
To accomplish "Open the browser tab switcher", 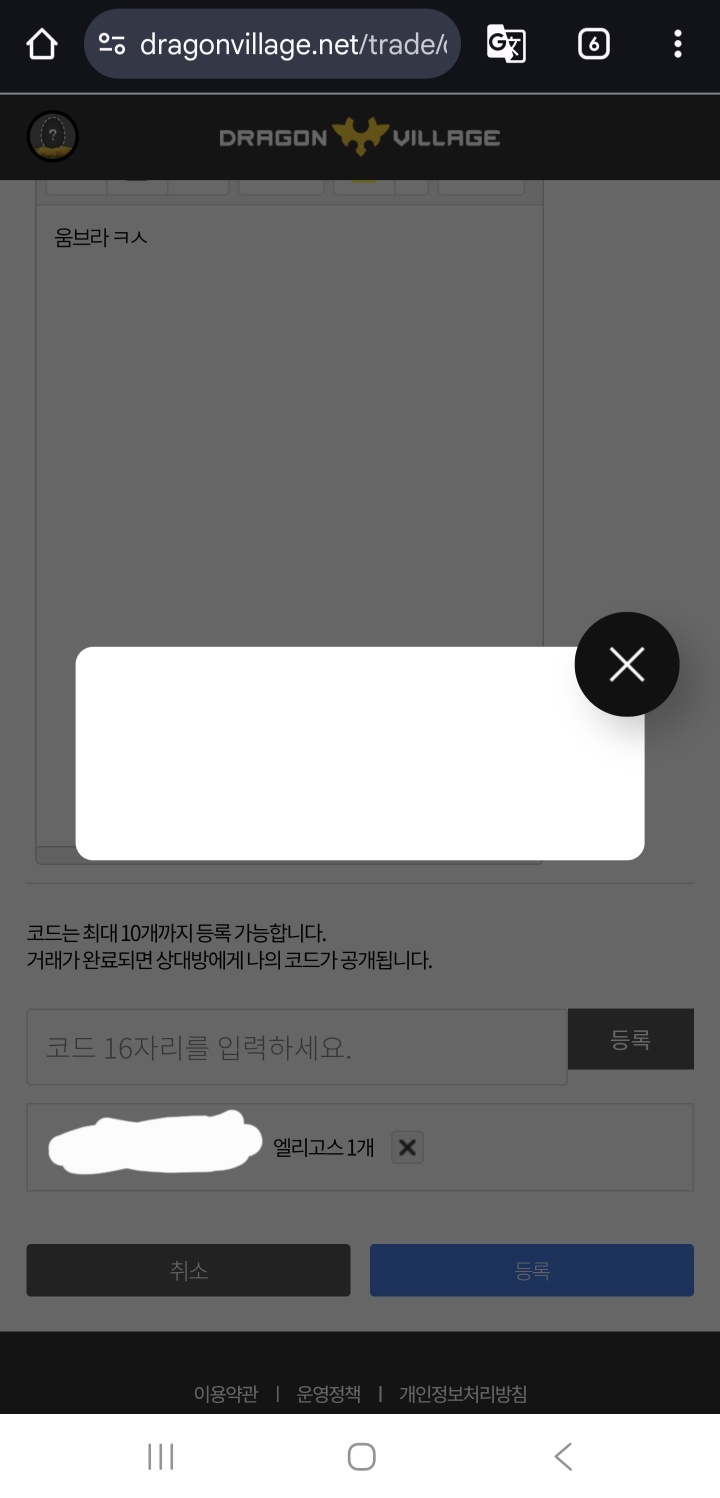I will pos(593,44).
